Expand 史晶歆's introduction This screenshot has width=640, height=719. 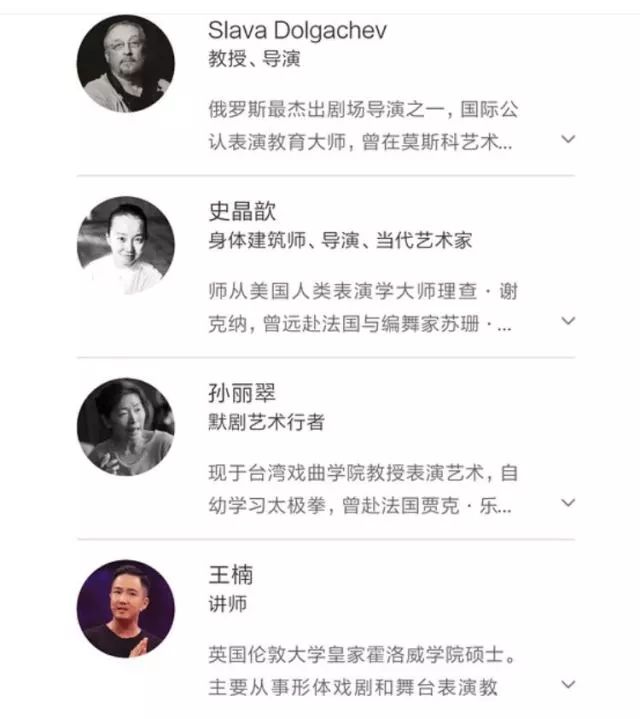point(568,321)
